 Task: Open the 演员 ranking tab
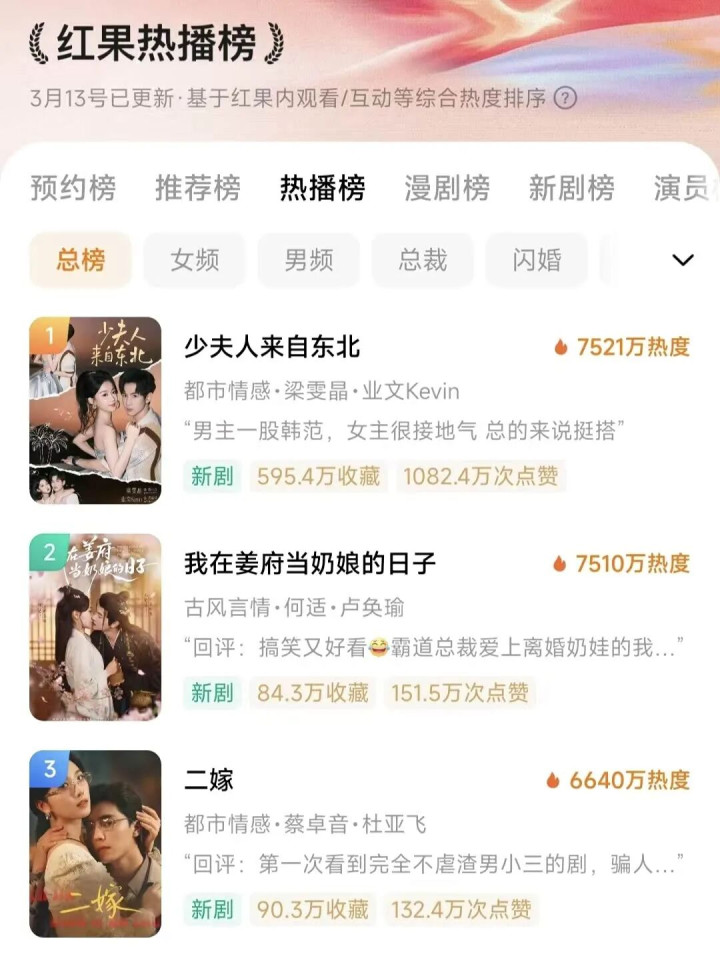[x=685, y=188]
